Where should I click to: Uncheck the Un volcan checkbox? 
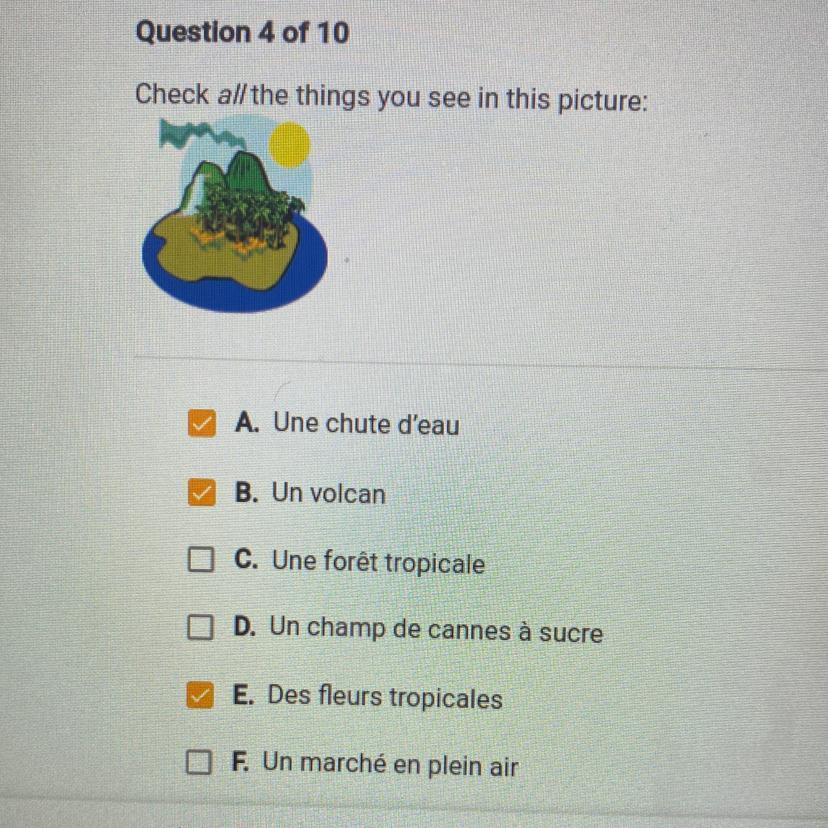[x=201, y=493]
